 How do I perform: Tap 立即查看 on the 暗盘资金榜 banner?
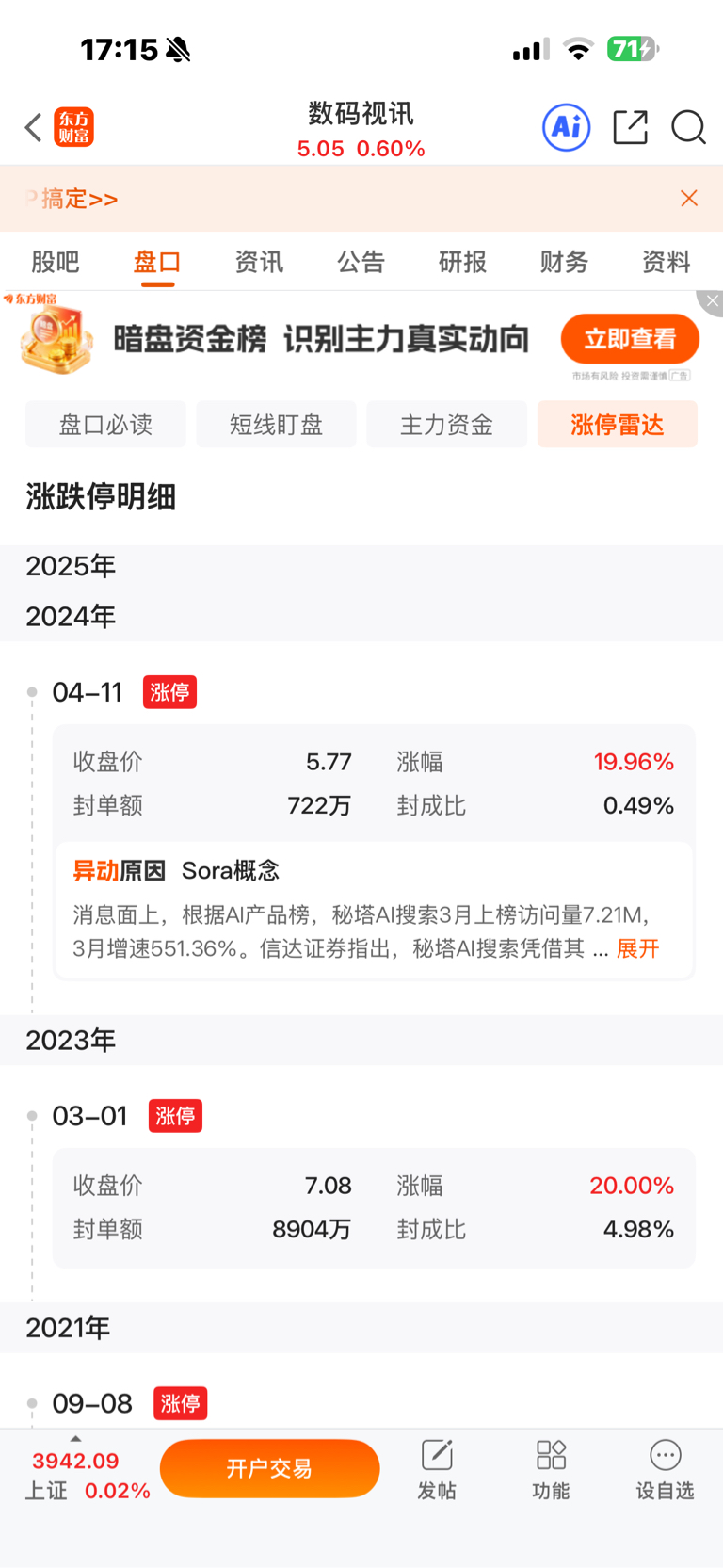(x=630, y=339)
